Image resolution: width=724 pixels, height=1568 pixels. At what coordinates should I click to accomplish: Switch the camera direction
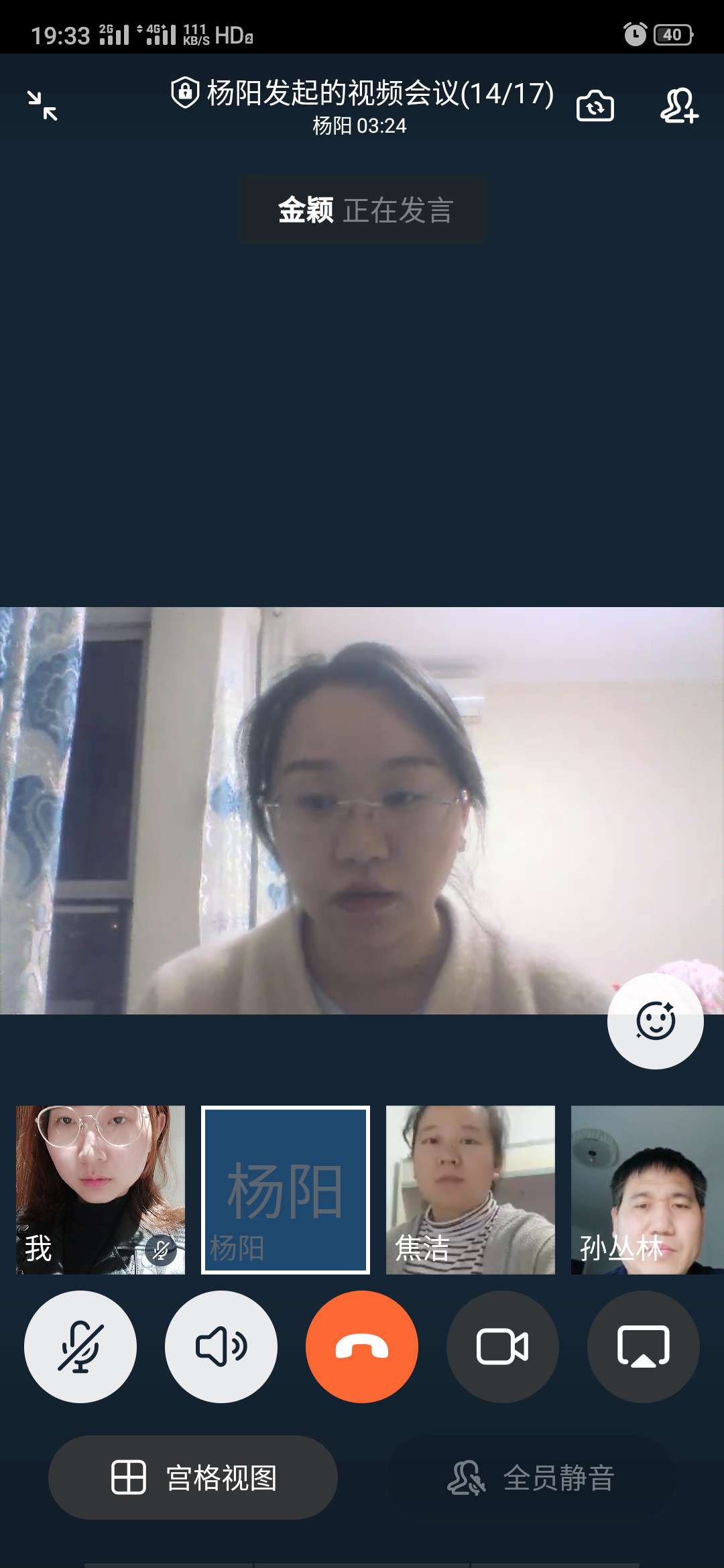click(595, 106)
